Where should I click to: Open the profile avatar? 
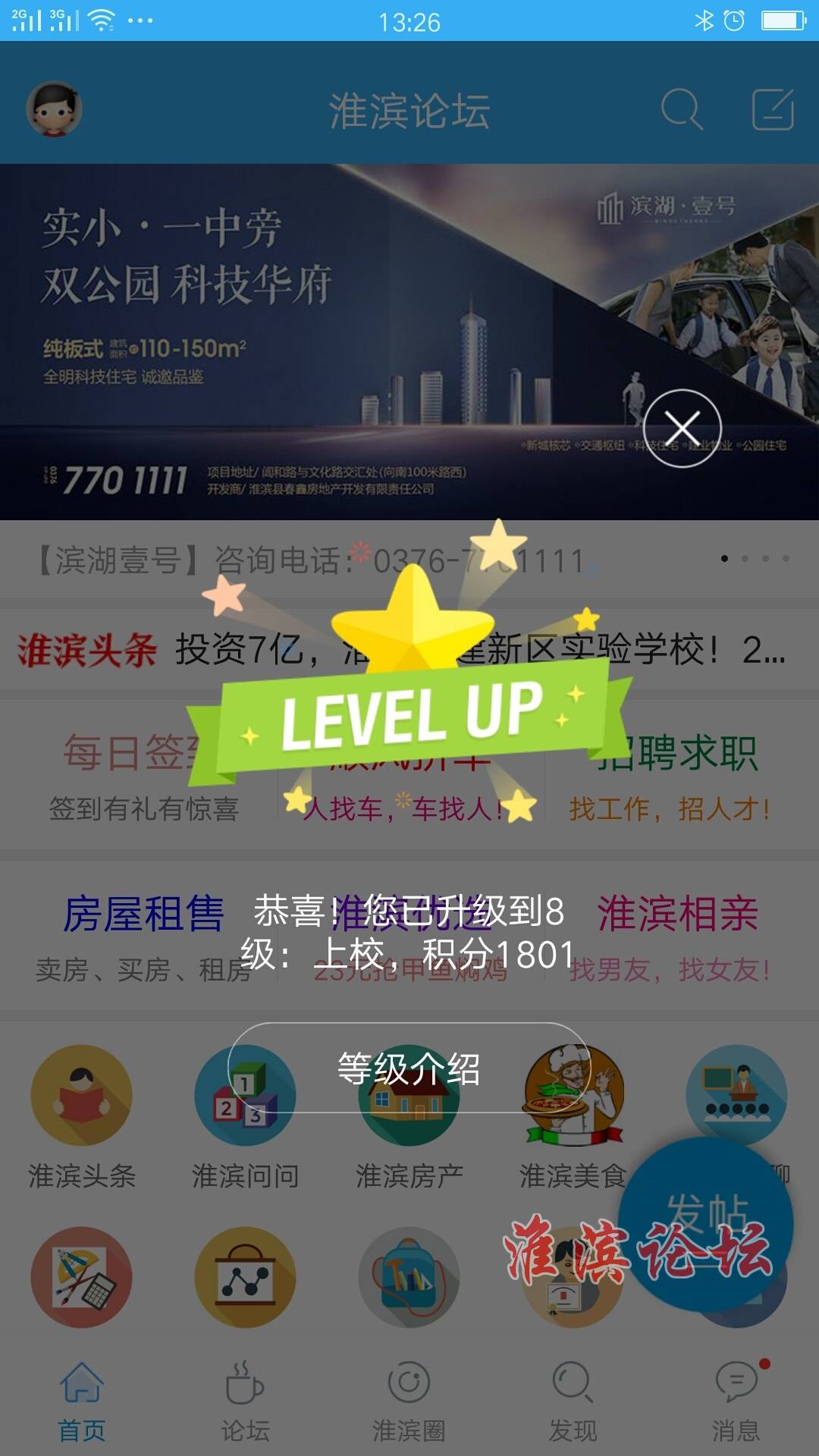[55, 110]
